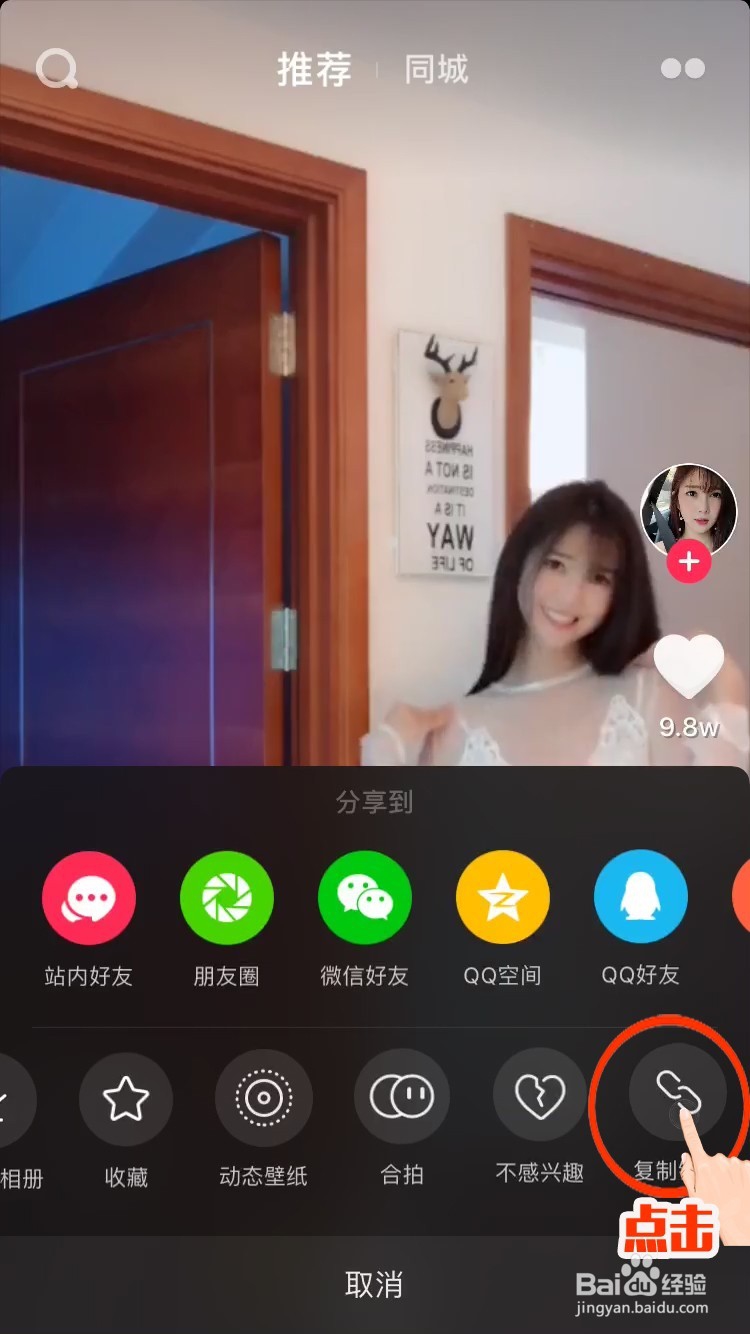Copy the video link
The height and width of the screenshot is (1334, 750).
coord(676,1098)
